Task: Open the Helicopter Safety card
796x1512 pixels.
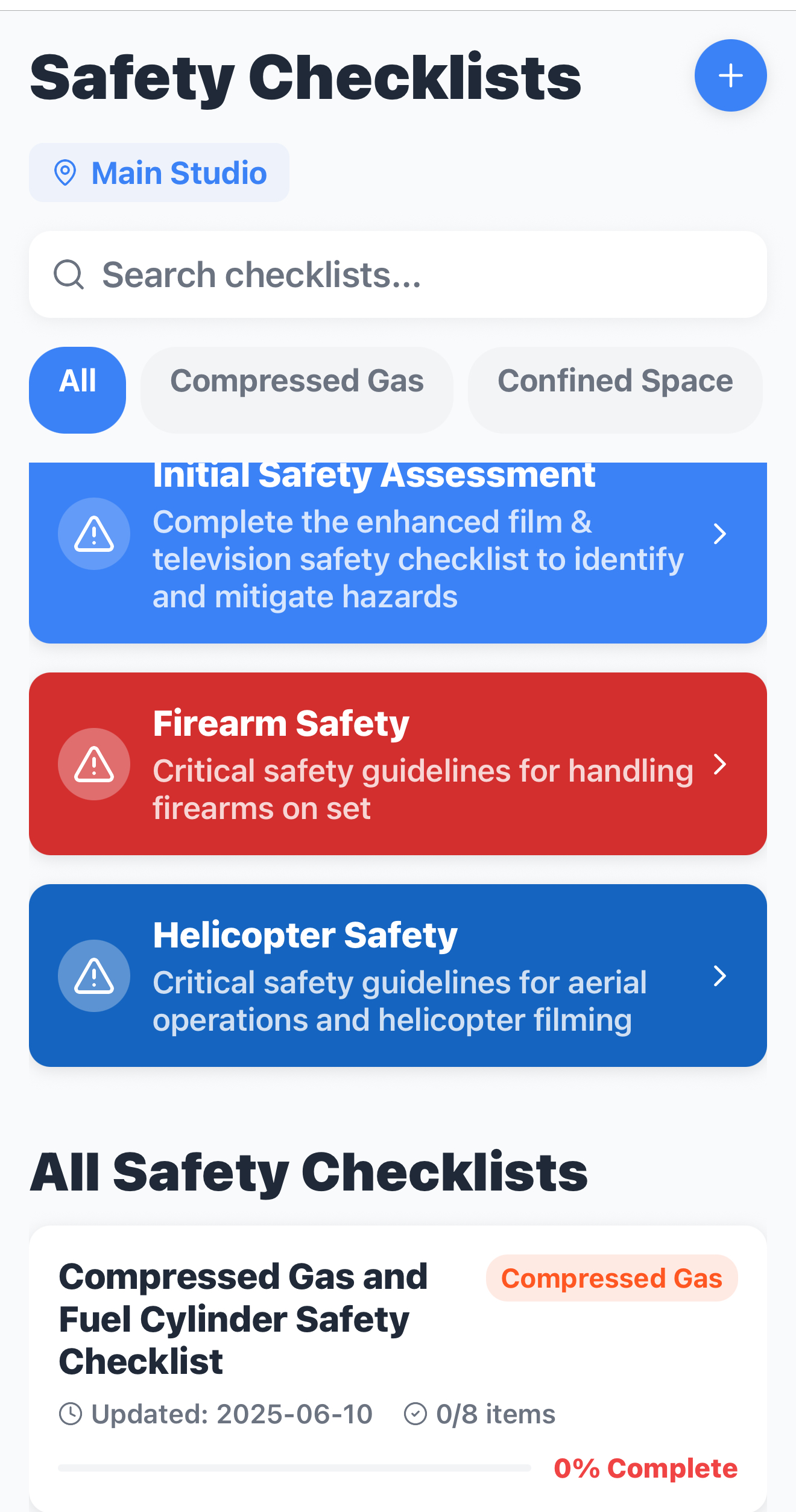Action: pos(398,975)
